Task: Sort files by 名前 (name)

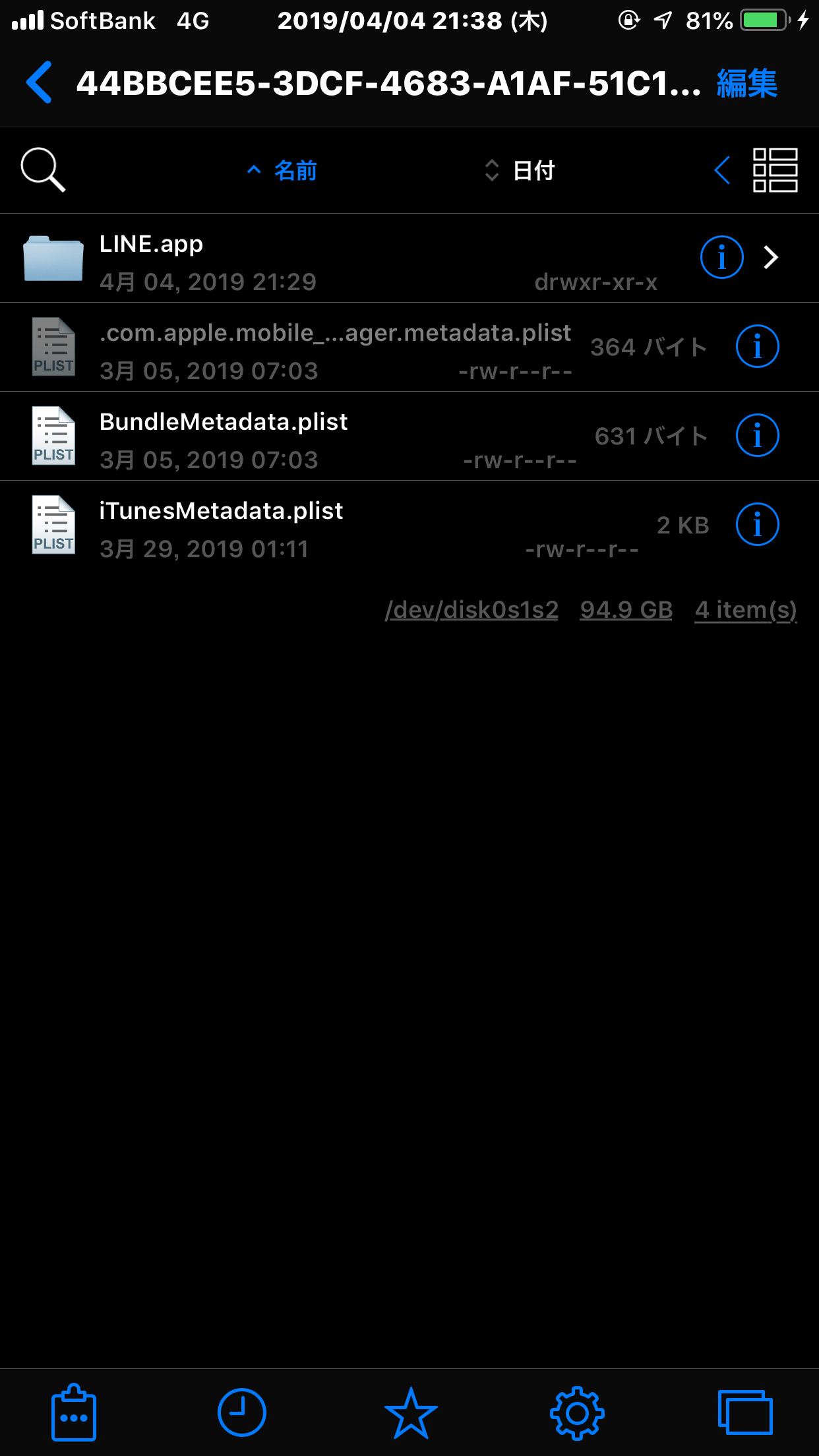Action: tap(284, 171)
